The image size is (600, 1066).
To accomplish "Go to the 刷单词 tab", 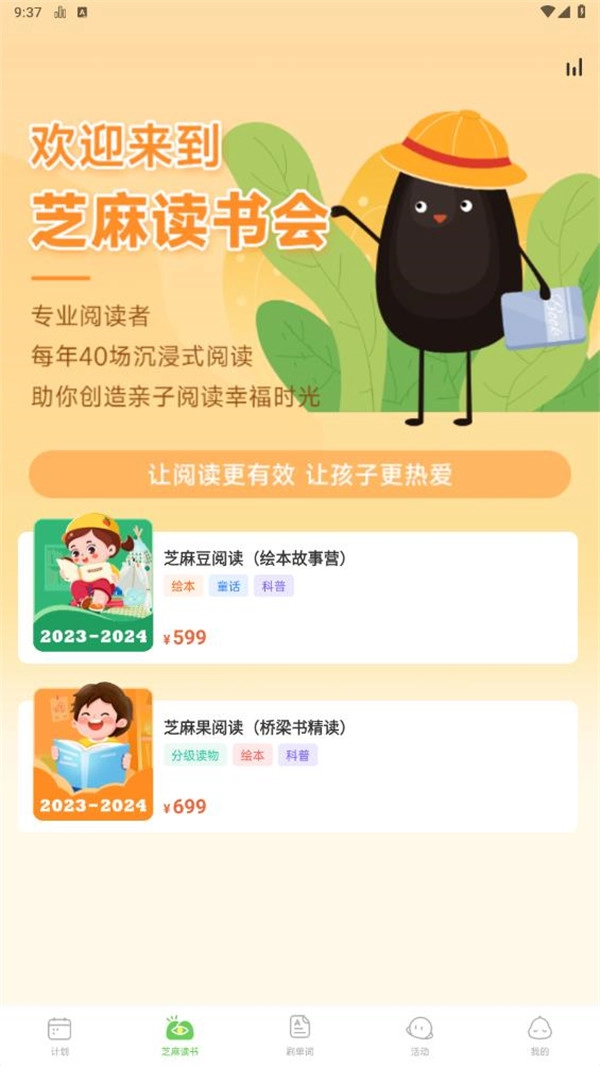I will click(x=300, y=1036).
